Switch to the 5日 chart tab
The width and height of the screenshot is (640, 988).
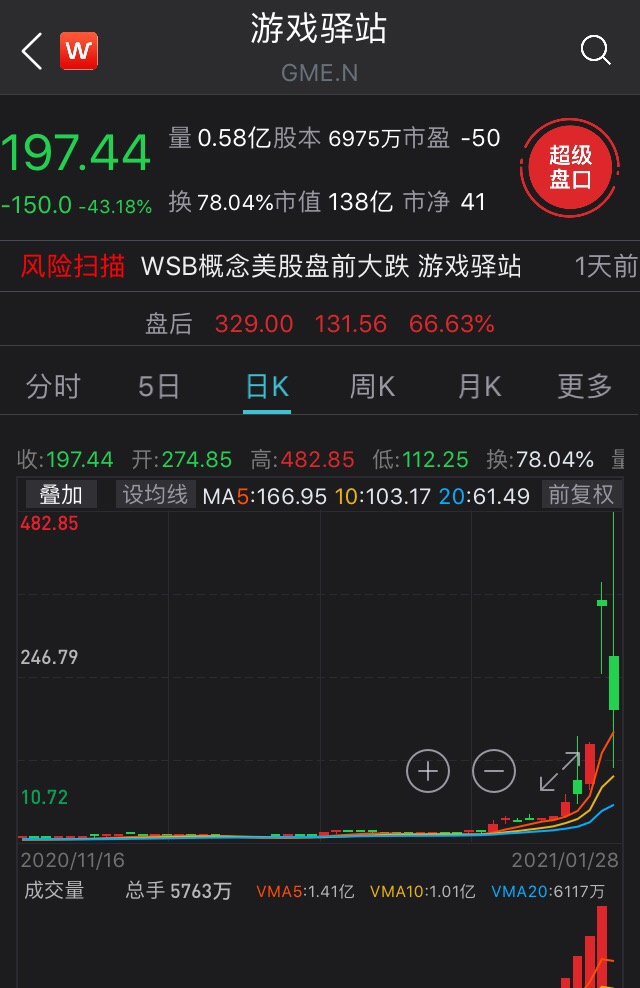click(160, 386)
